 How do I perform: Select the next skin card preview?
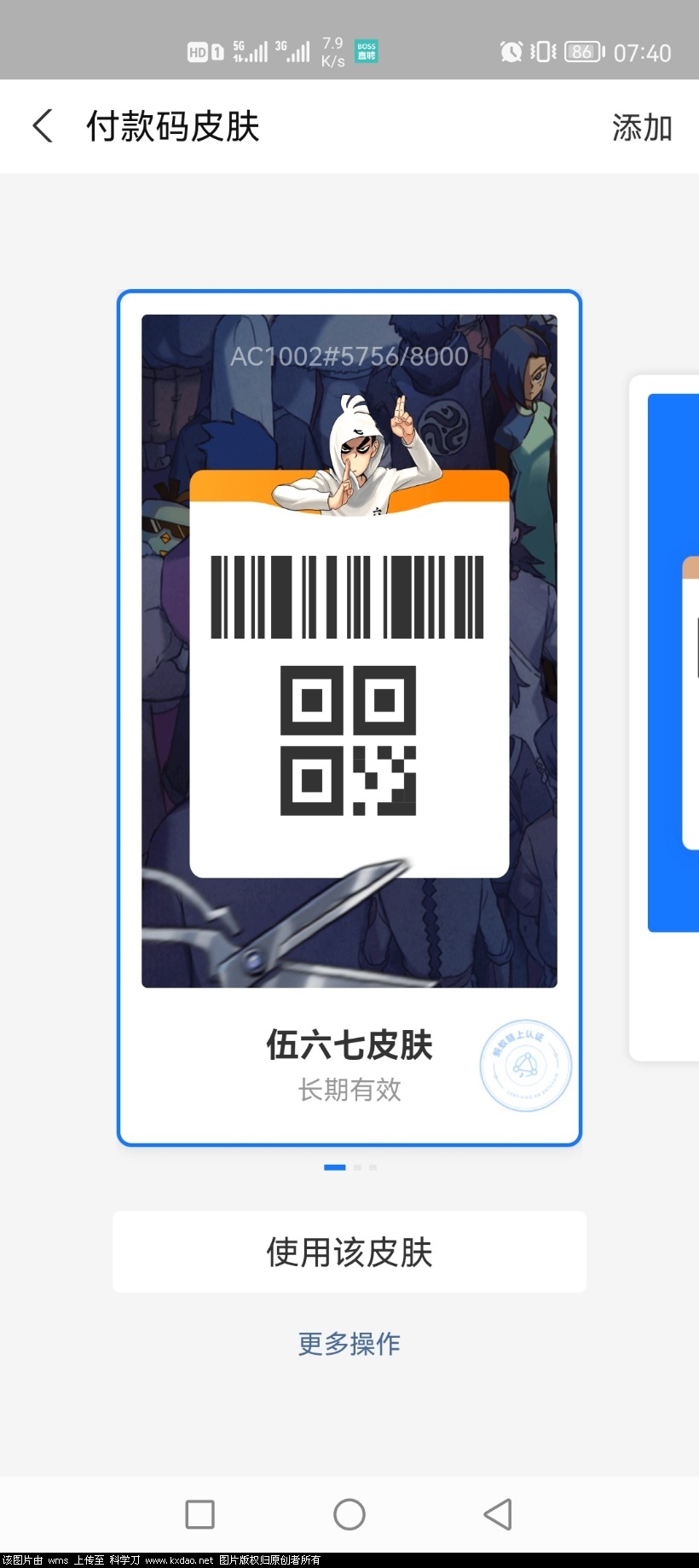(669, 716)
